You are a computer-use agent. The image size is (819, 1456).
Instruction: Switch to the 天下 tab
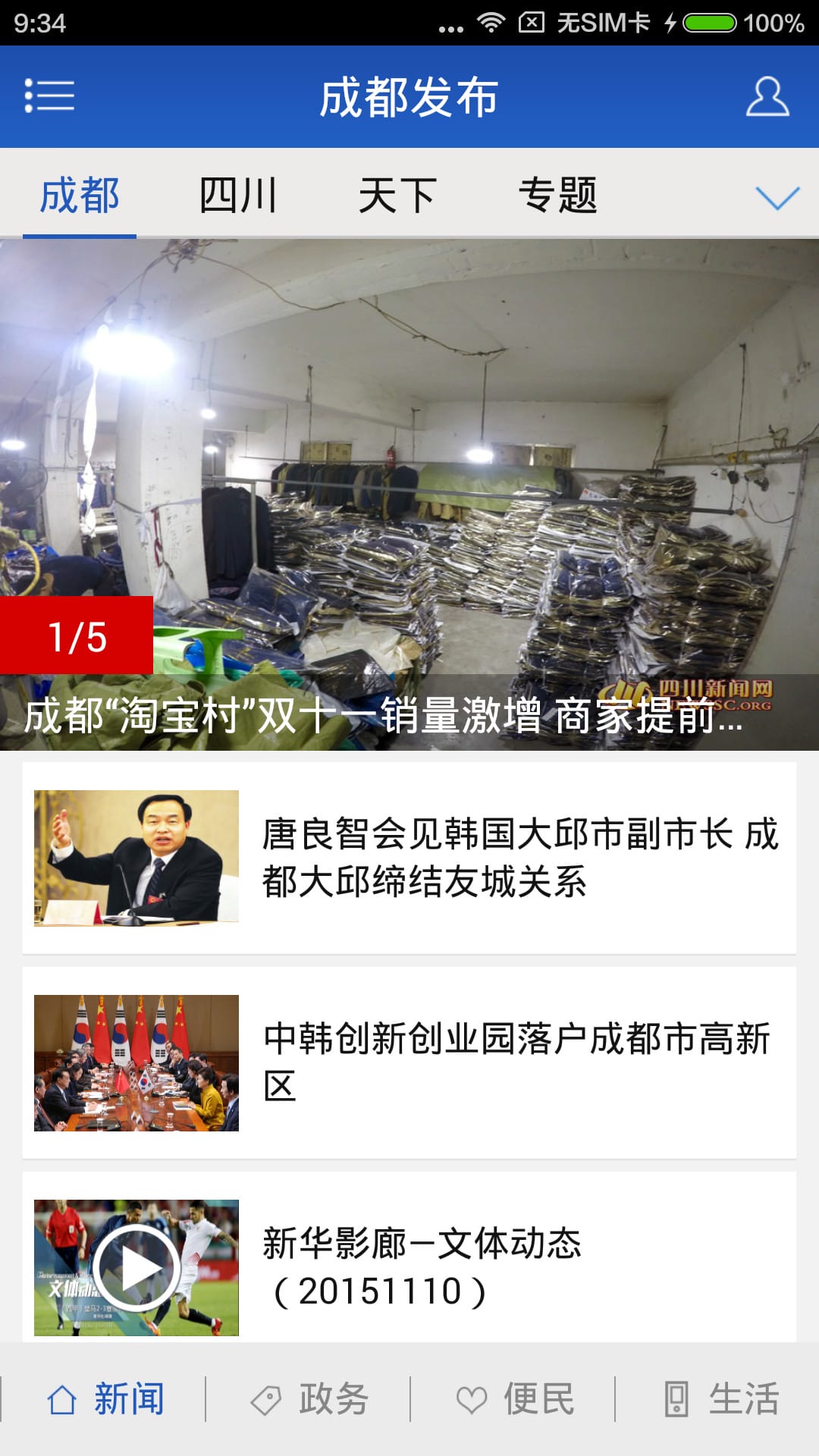397,195
